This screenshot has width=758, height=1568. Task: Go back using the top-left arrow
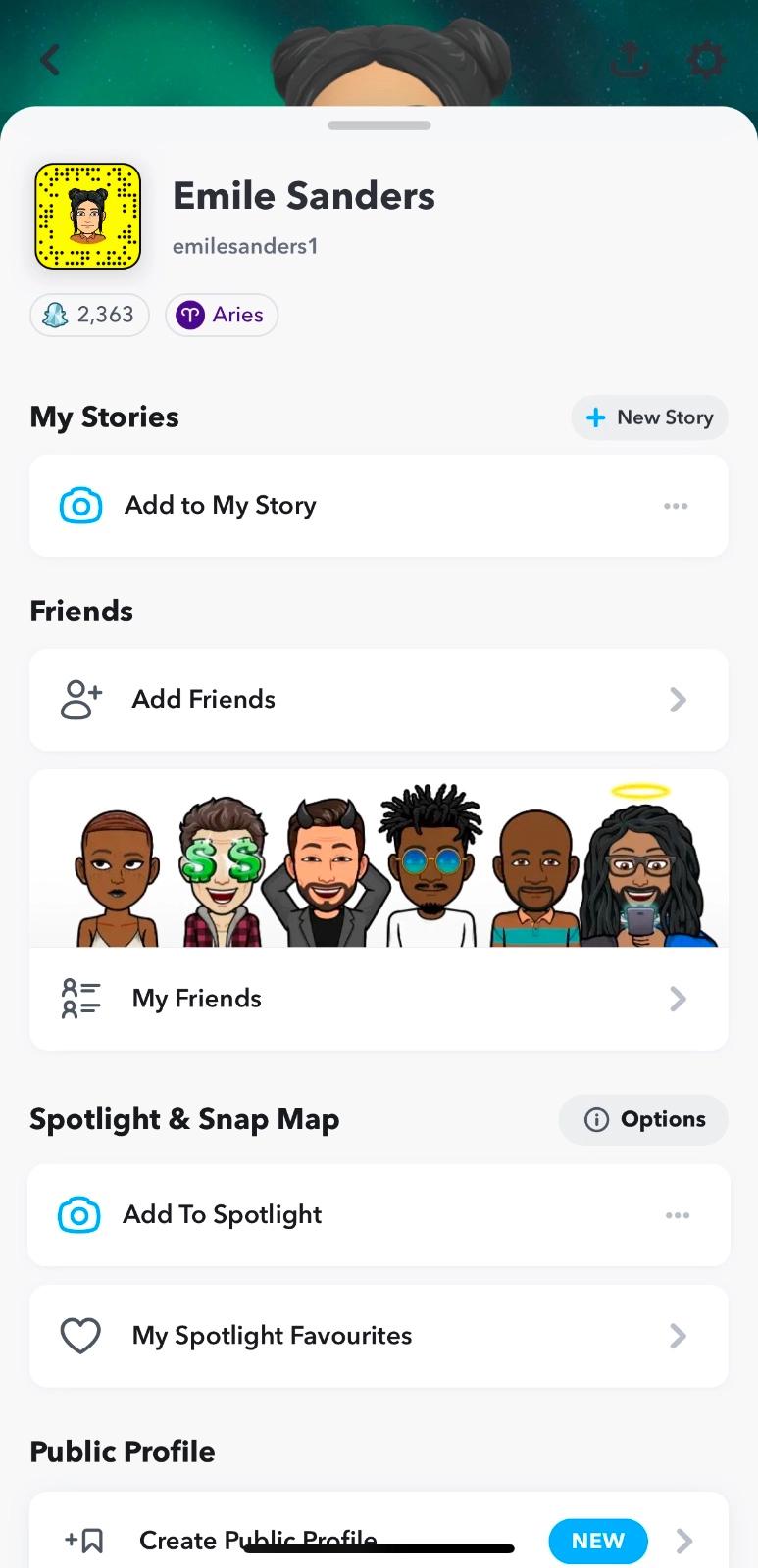pyautogui.click(x=50, y=60)
